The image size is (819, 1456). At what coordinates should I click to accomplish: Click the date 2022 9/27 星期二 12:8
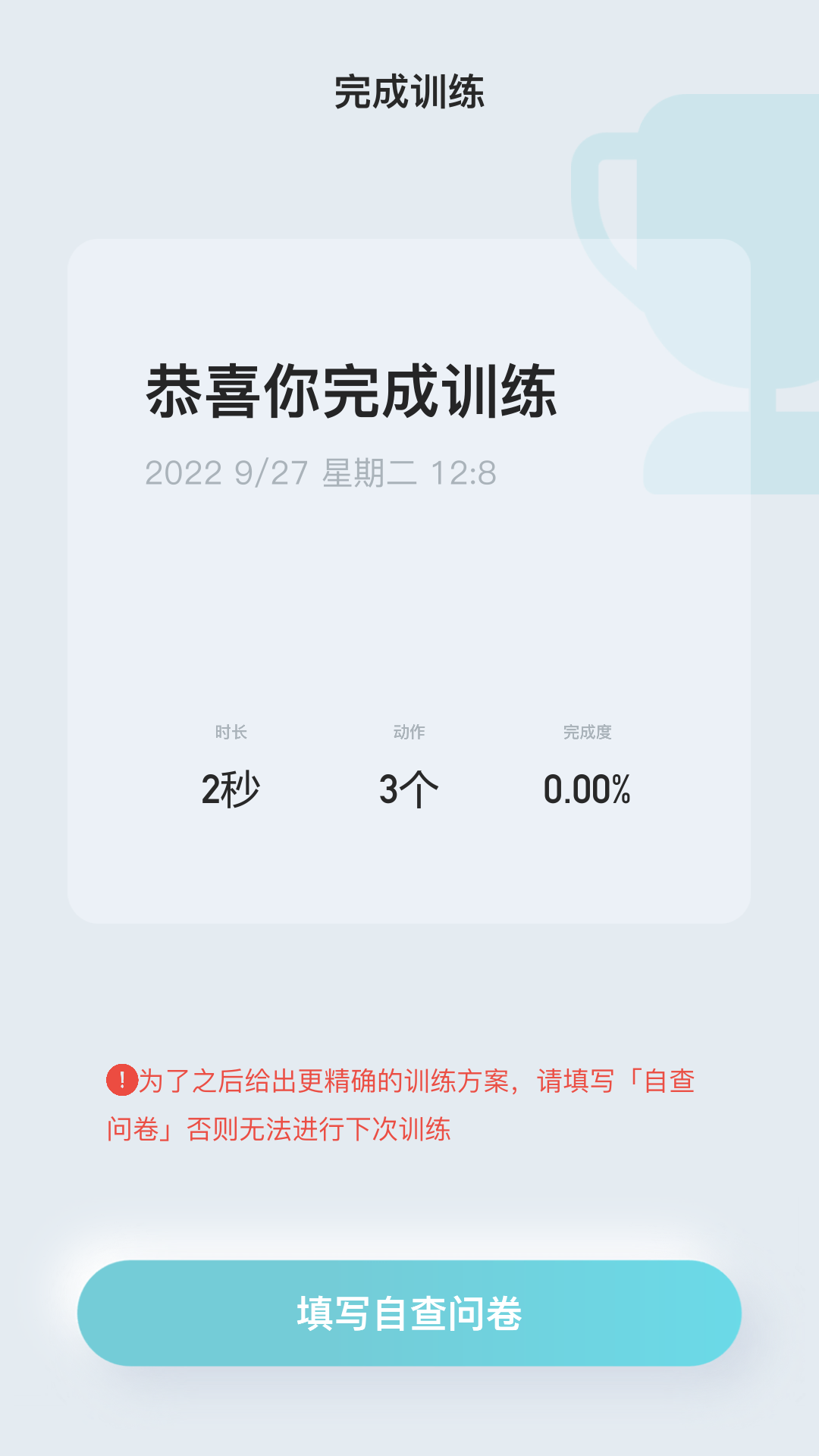pyautogui.click(x=321, y=473)
